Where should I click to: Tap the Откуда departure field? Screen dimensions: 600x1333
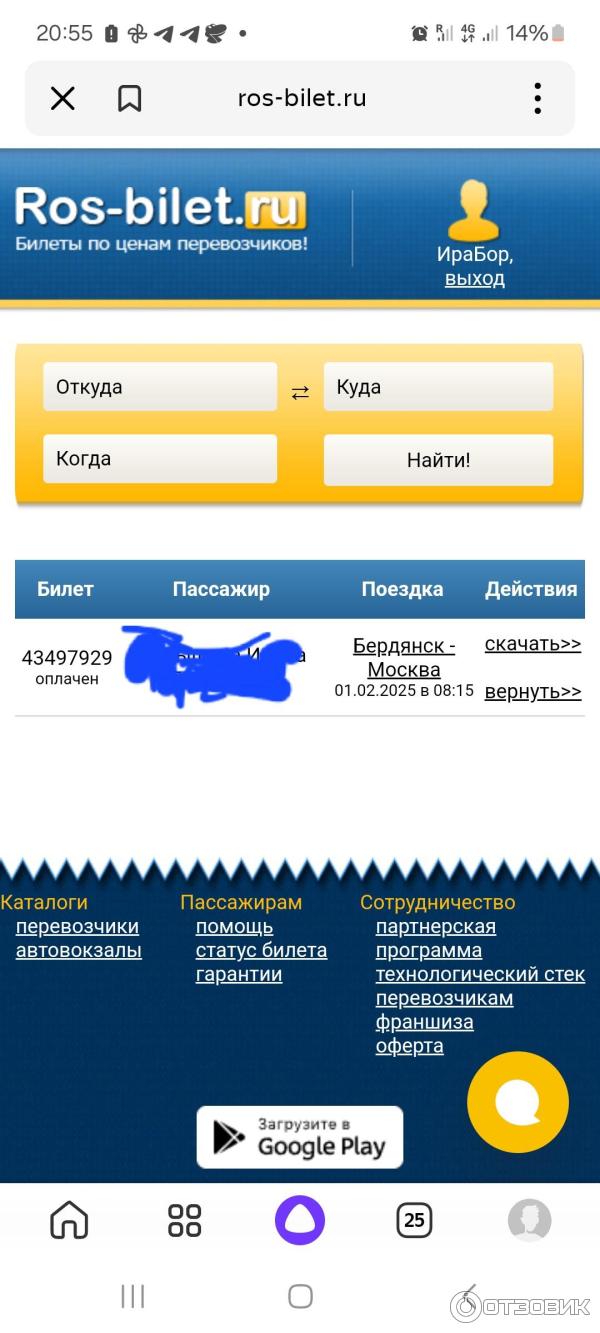160,387
